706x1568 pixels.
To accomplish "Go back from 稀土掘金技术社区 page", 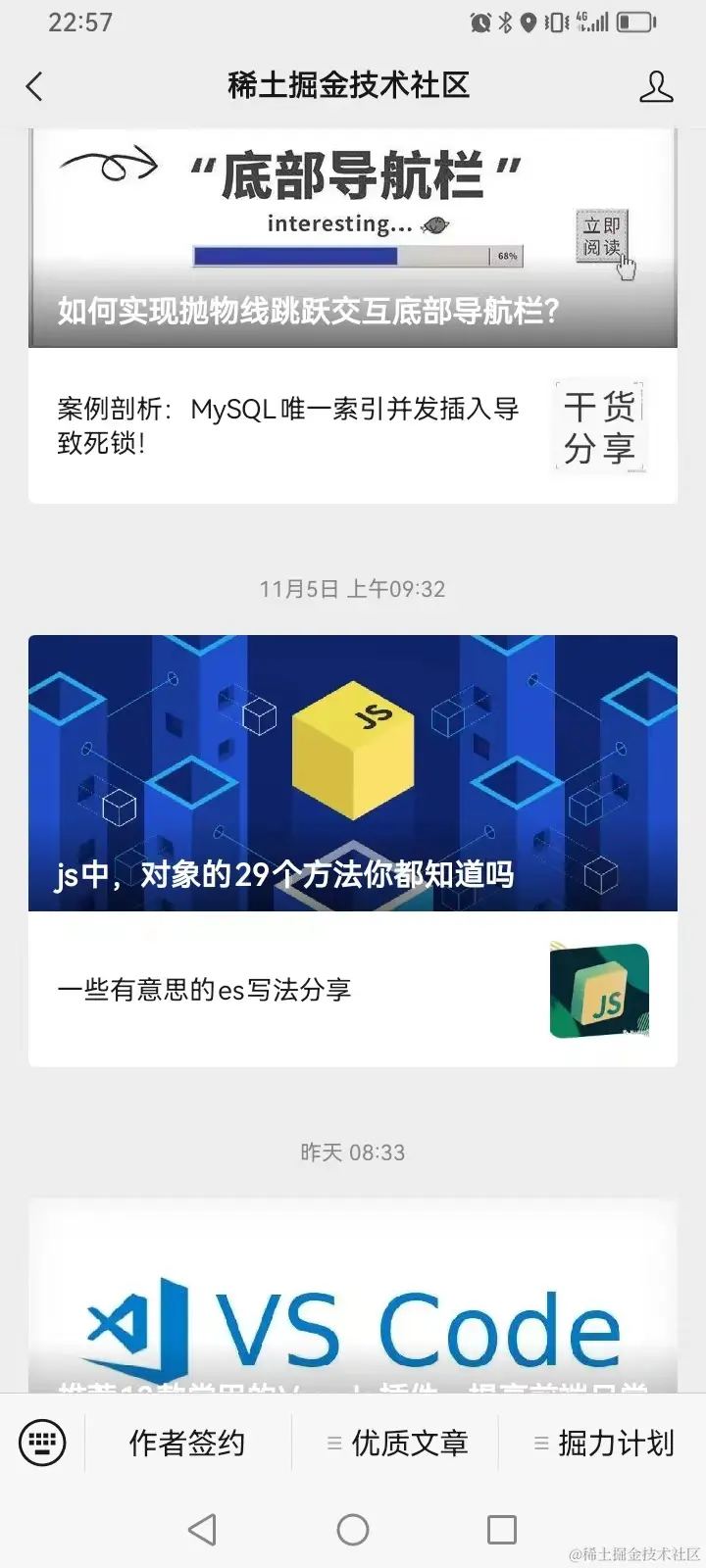I will pos(35,86).
